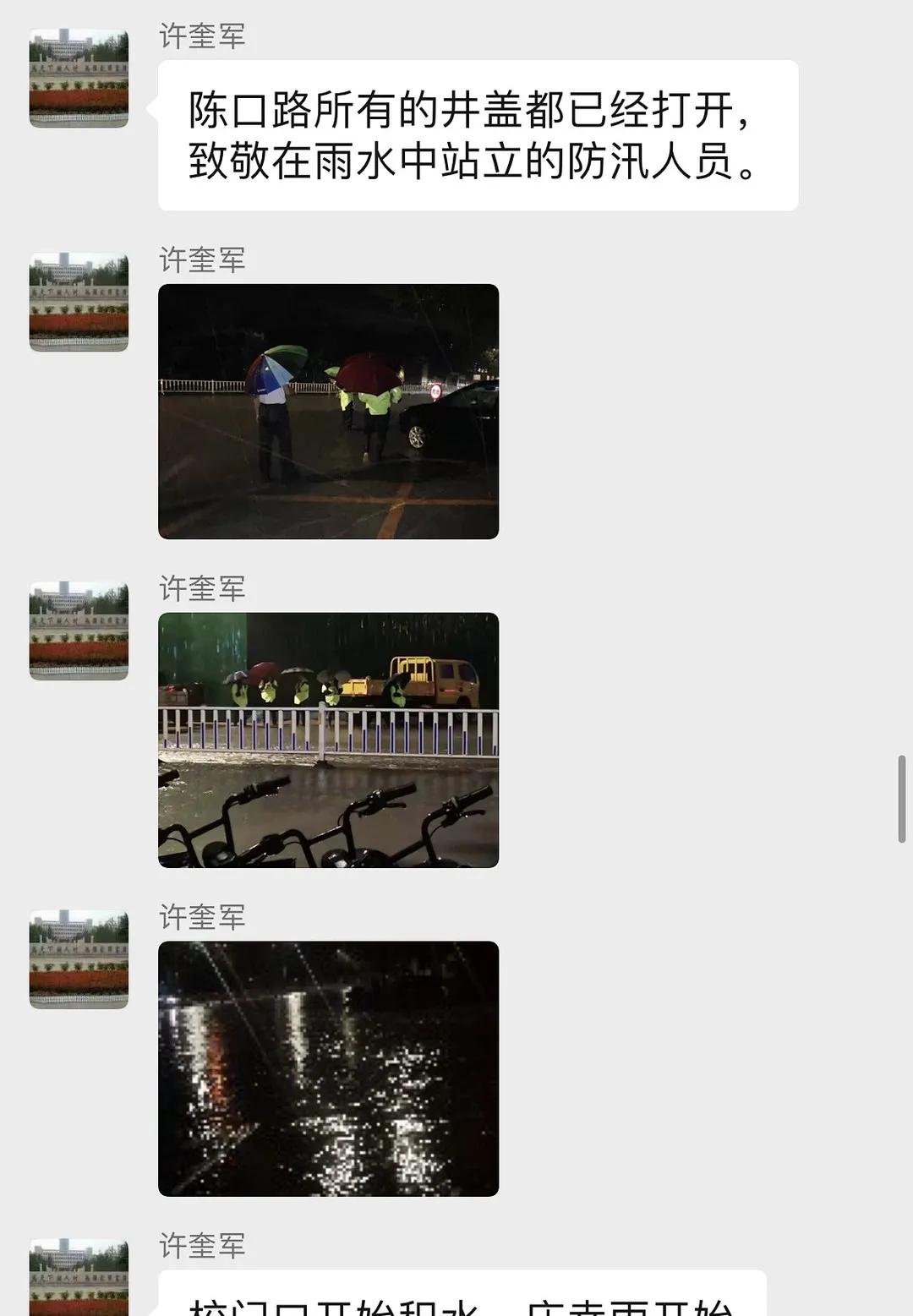This screenshot has width=913, height=1316.
Task: Select the avatar beside the dark rain photo
Action: click(x=78, y=959)
